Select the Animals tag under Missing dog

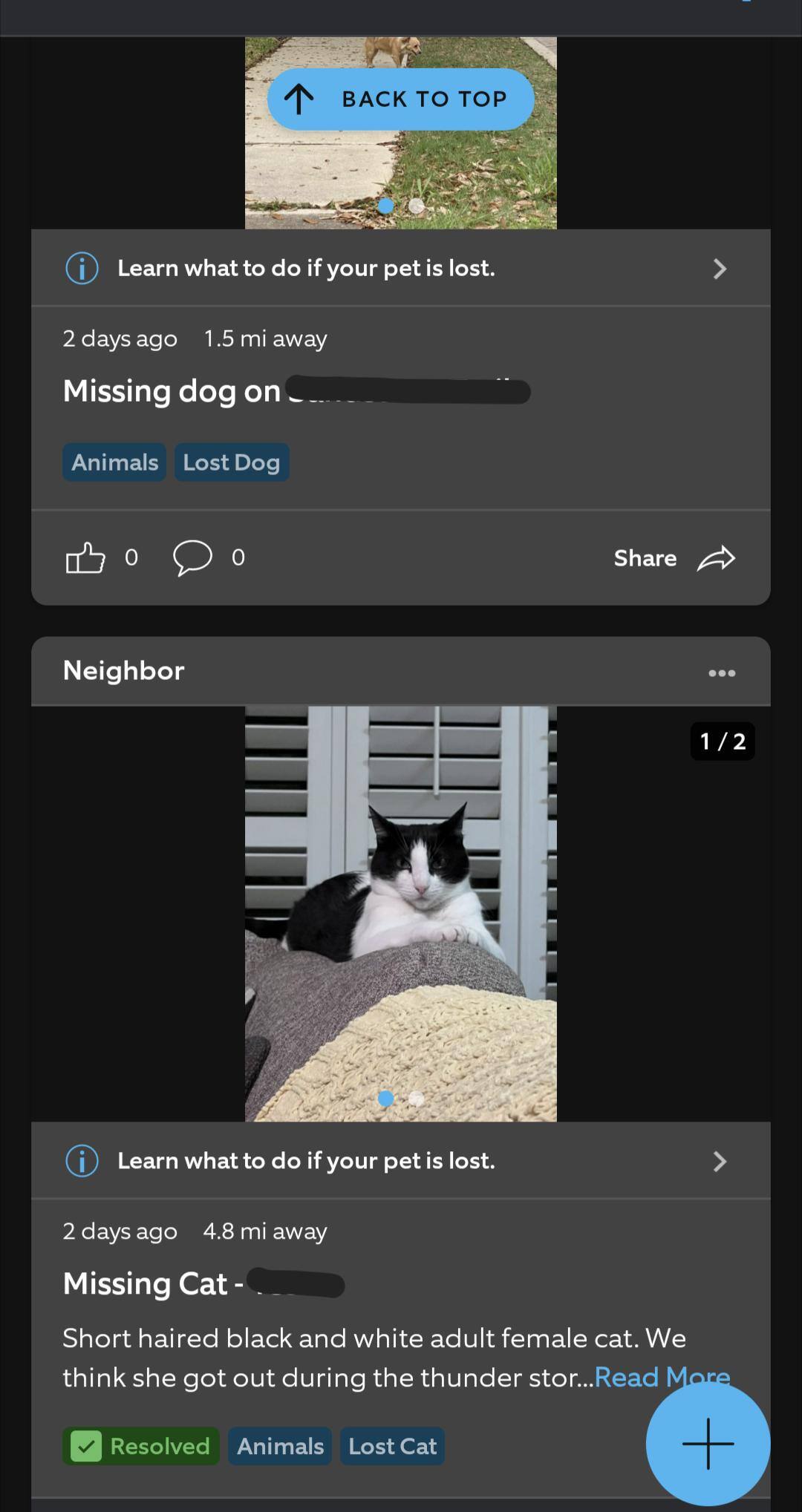(x=114, y=462)
